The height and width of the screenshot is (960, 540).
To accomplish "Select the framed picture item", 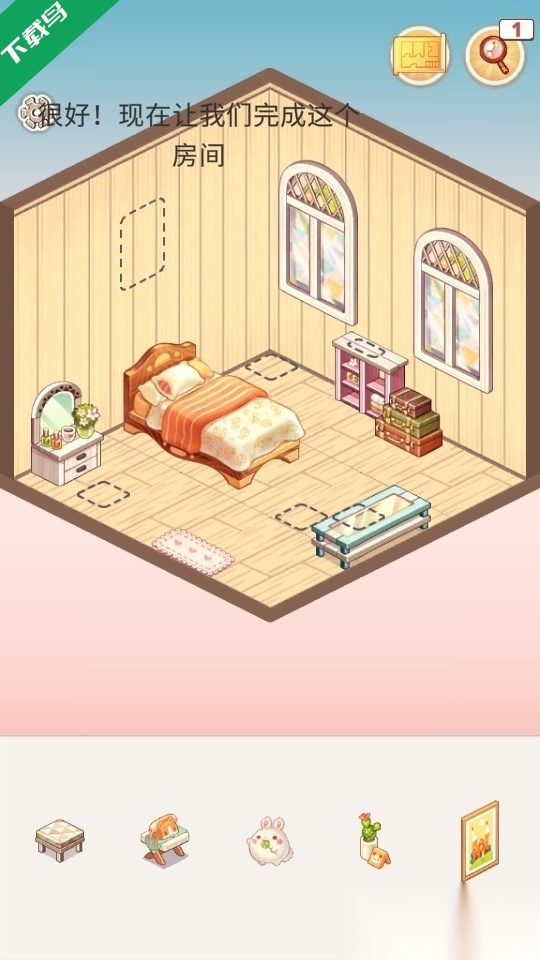I will (480, 841).
